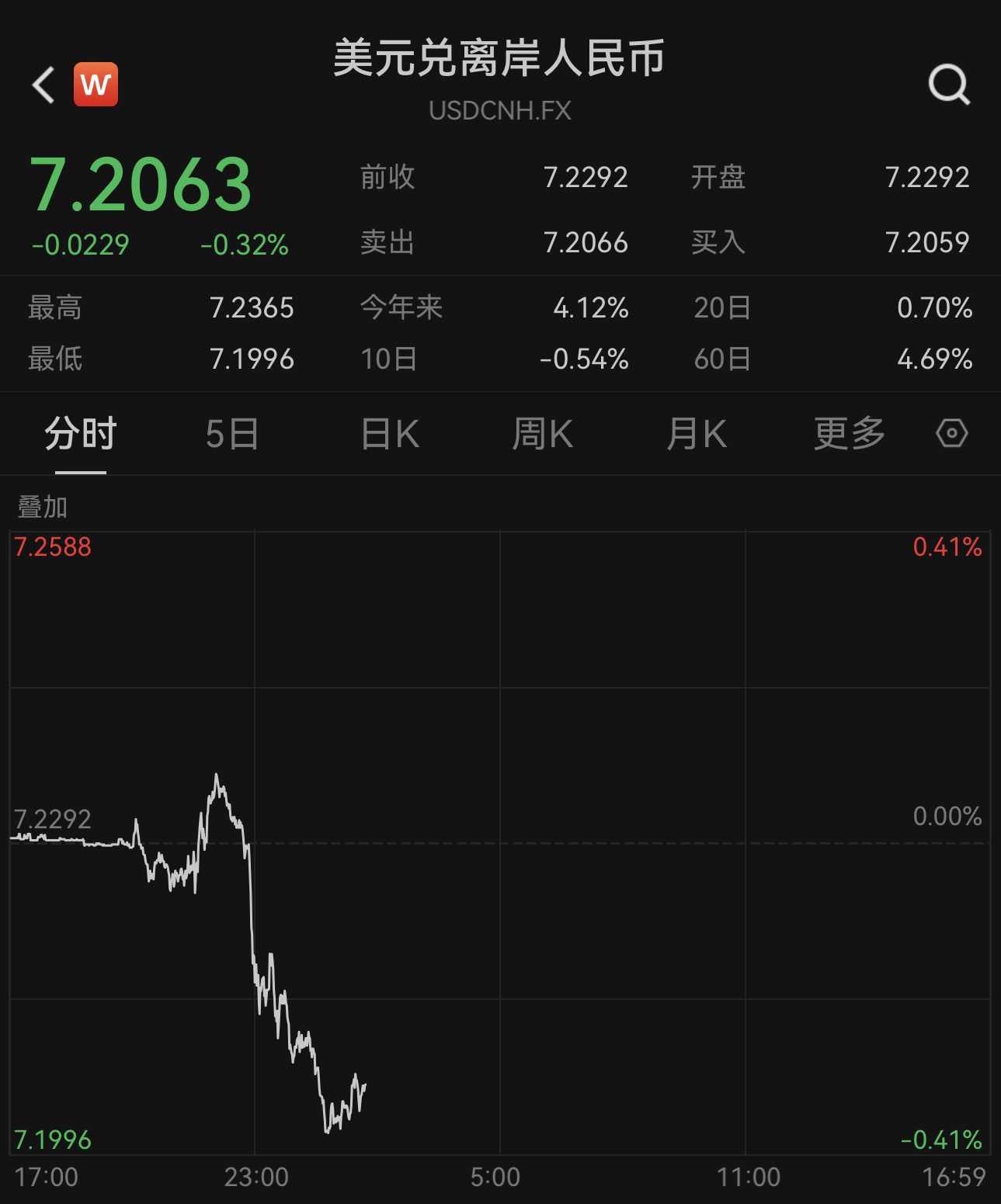This screenshot has width=1001, height=1204.
Task: Click the back arrow to return
Action: click(x=43, y=85)
